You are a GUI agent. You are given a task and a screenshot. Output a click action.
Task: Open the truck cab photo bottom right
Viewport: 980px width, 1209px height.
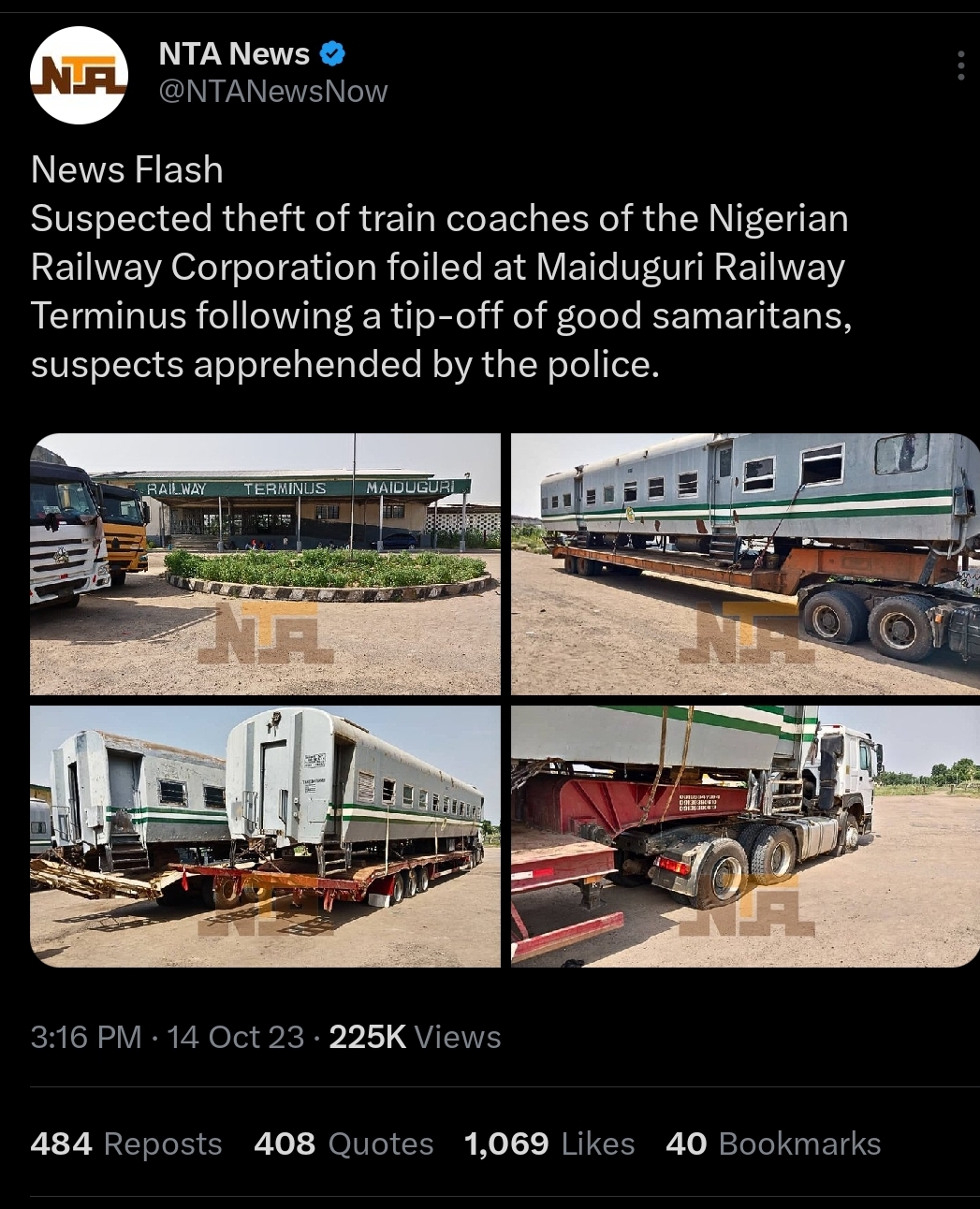[x=742, y=836]
